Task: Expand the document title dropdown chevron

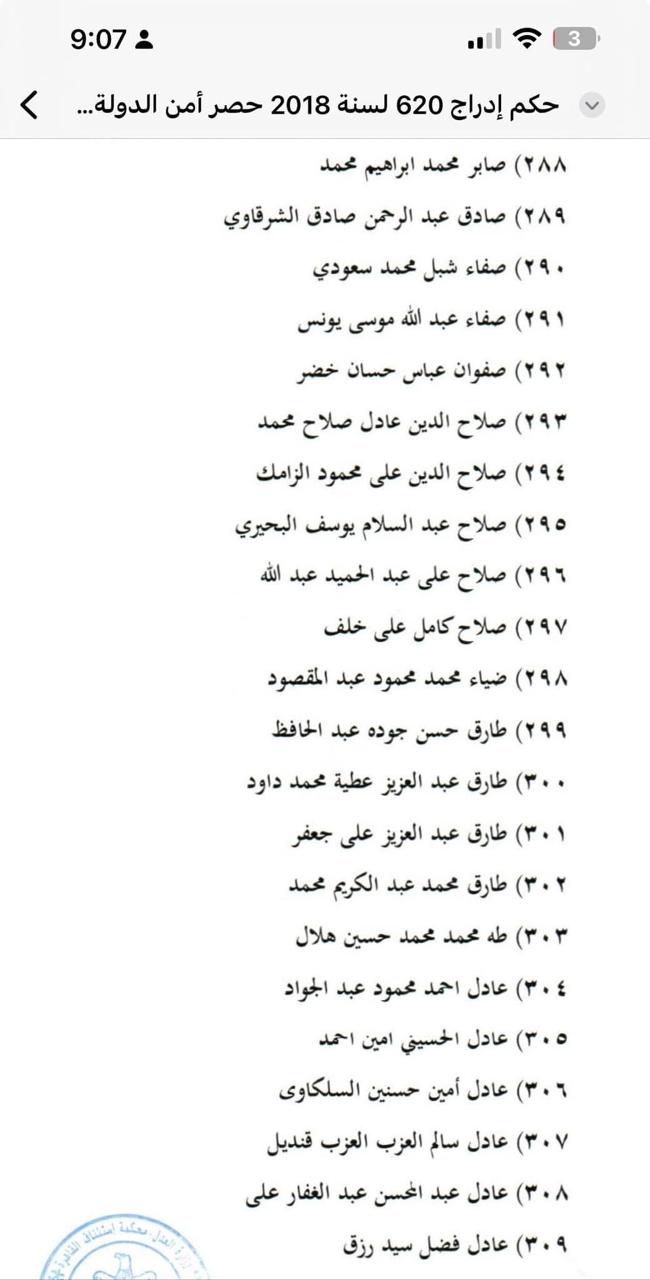Action: (592, 105)
